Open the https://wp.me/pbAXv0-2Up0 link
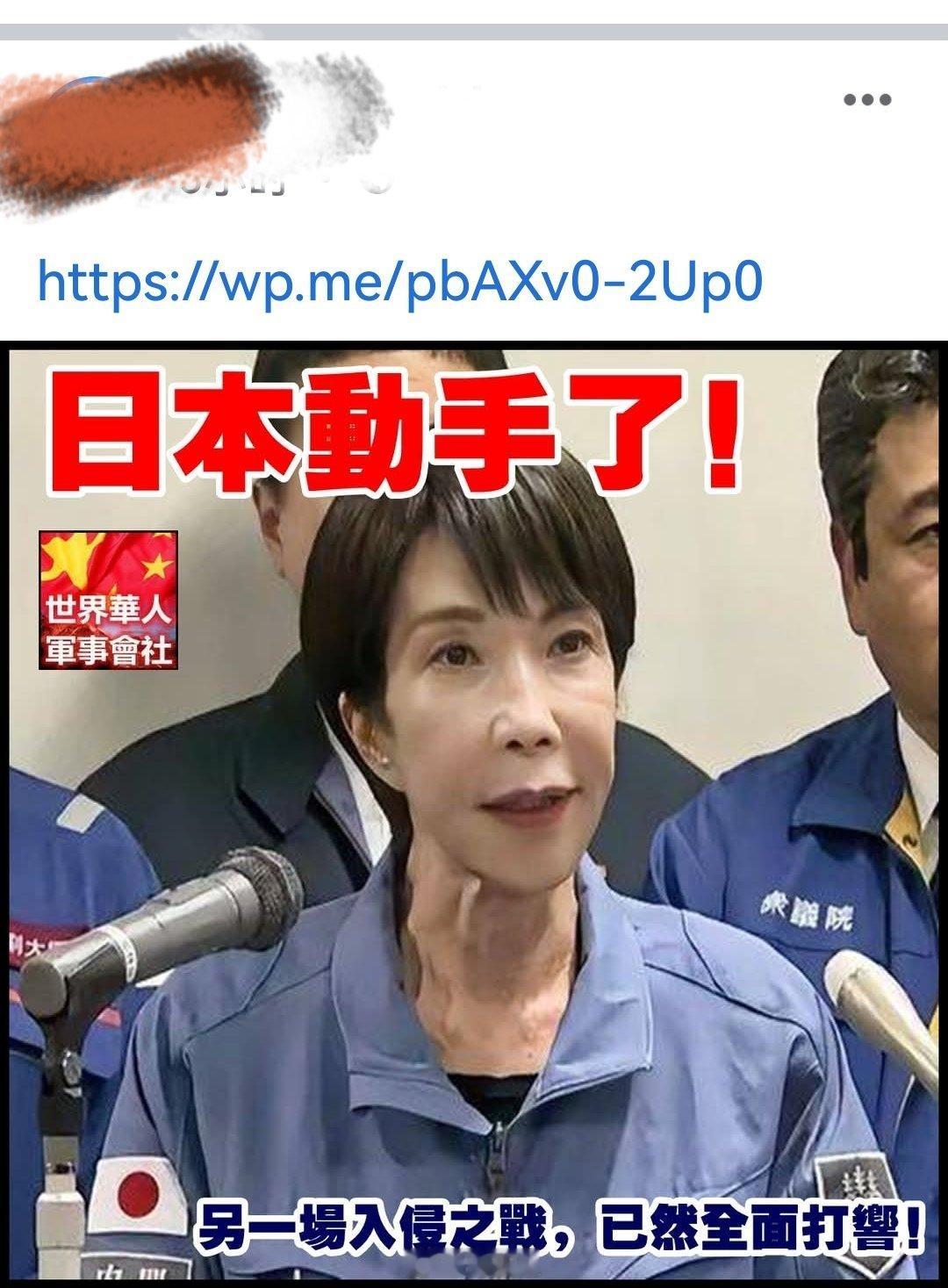948x1288 pixels. tap(399, 279)
